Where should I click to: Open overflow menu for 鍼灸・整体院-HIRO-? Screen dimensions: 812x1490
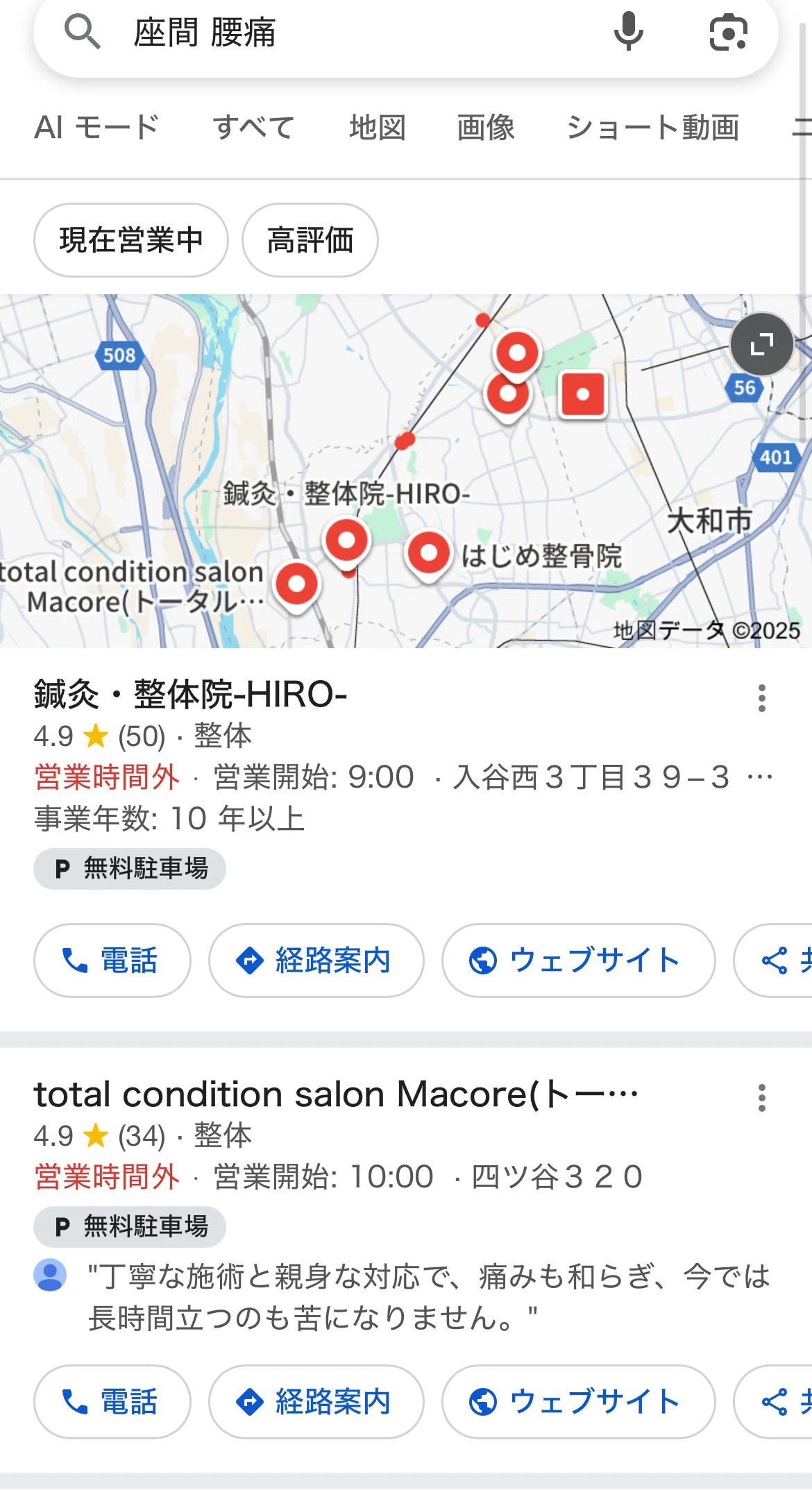click(x=761, y=698)
